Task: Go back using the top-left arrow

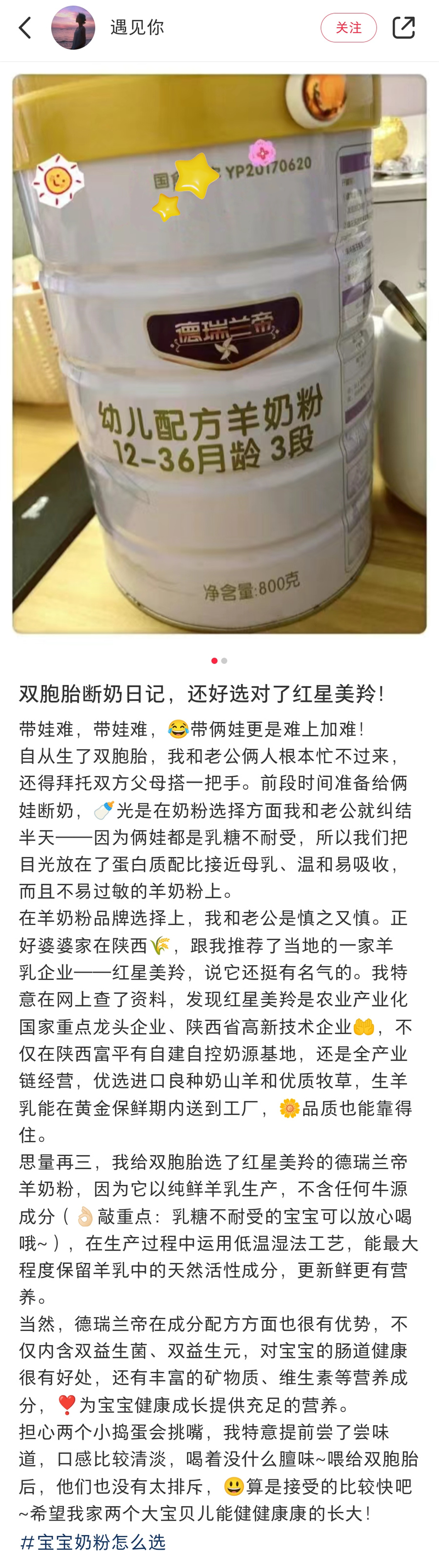Action: pyautogui.click(x=25, y=28)
